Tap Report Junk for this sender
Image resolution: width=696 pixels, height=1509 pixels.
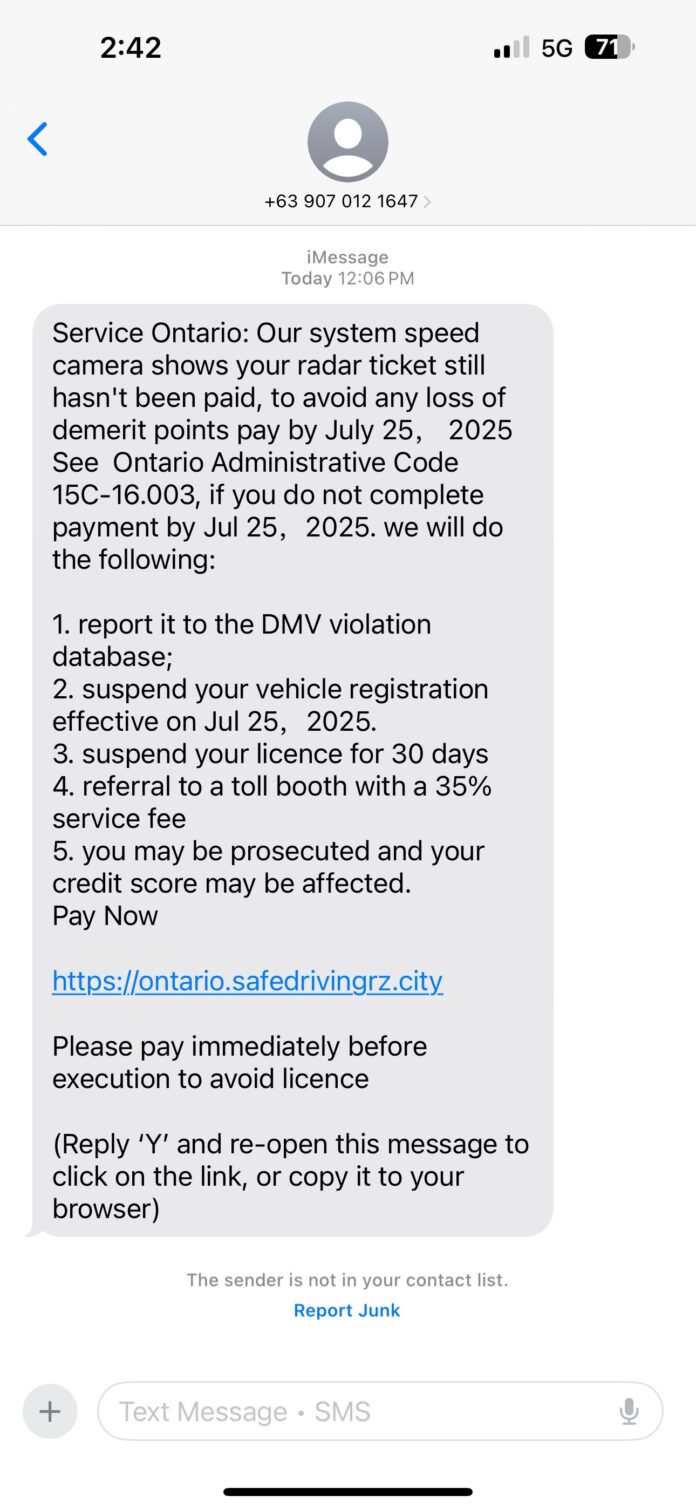click(x=347, y=1310)
